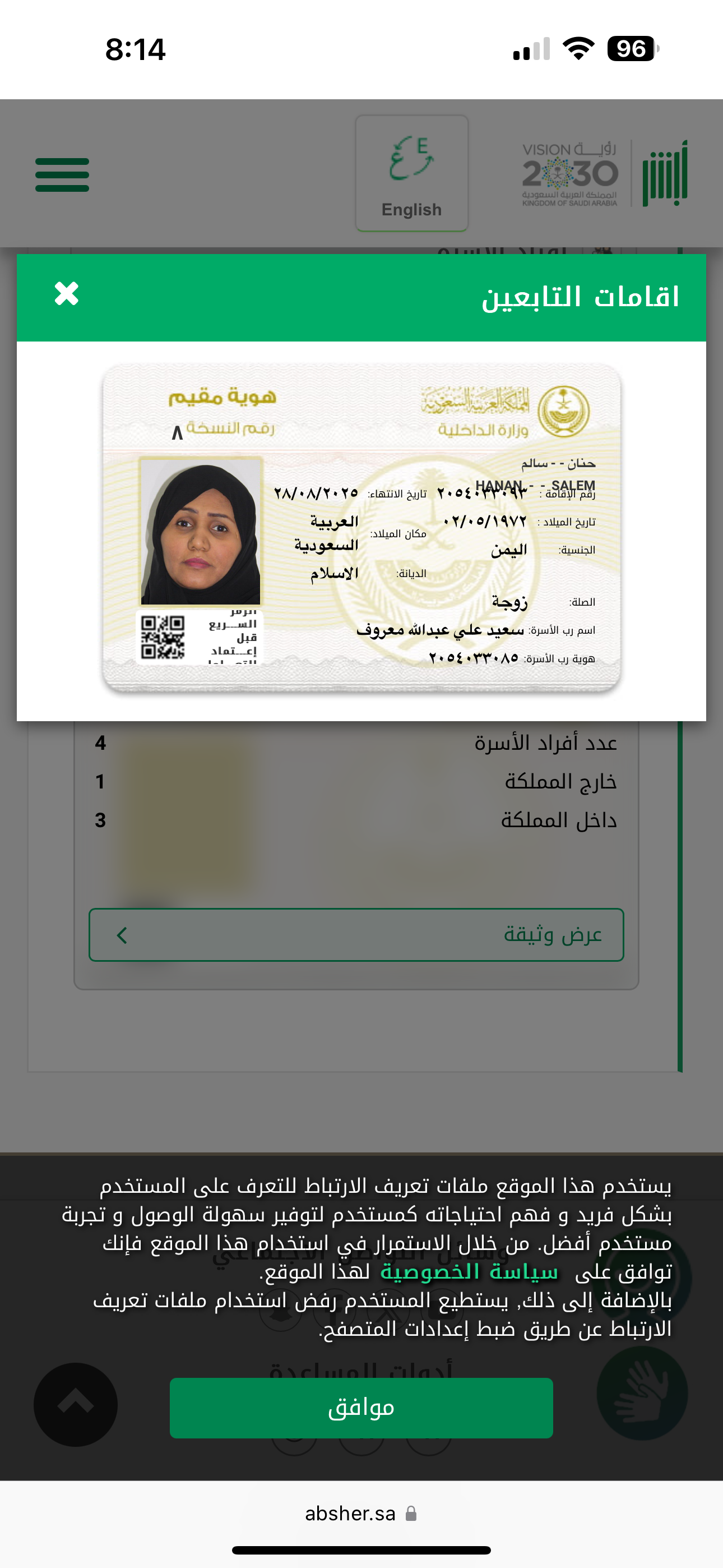723x1568 pixels.
Task: Tap موافق to accept cookies
Action: [x=361, y=1407]
